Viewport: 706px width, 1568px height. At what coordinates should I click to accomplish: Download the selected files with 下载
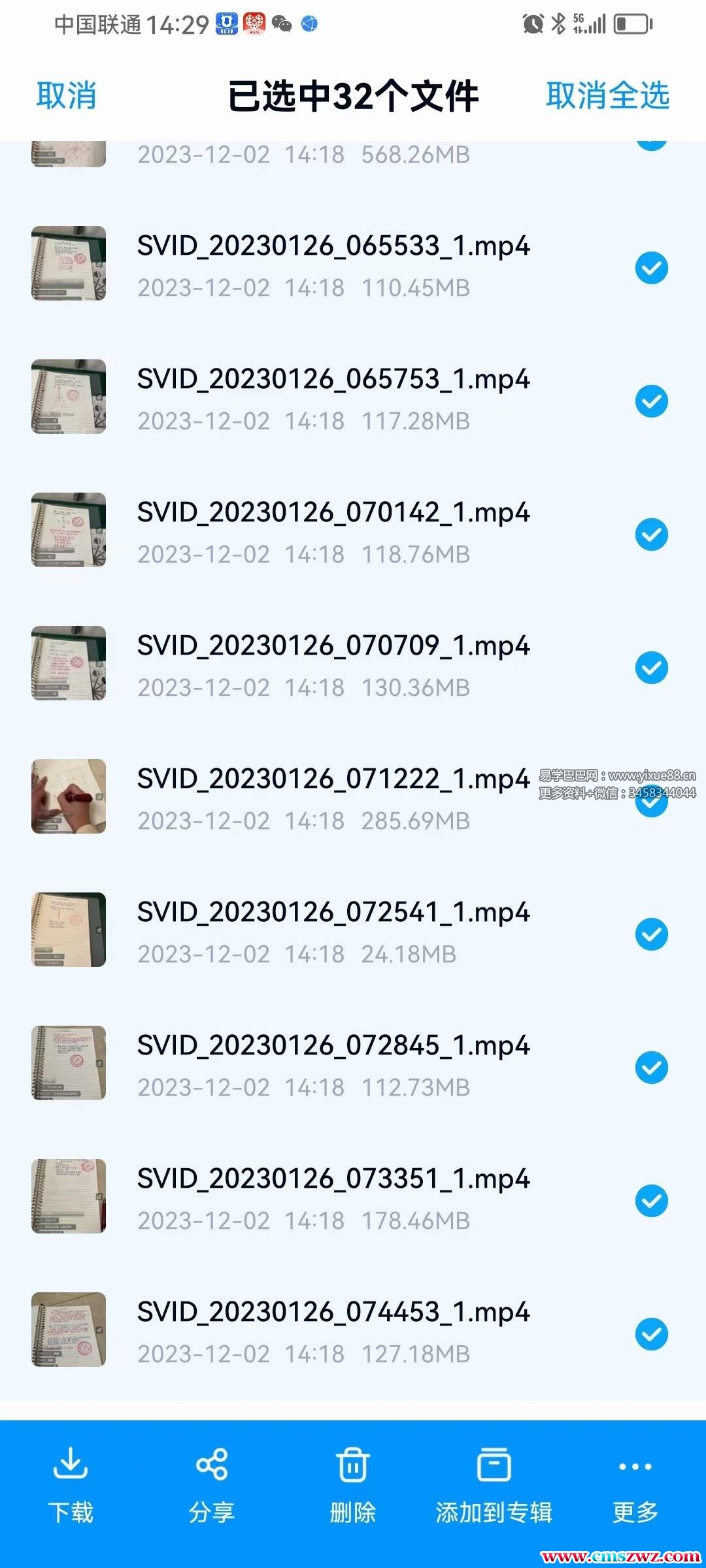71,1484
